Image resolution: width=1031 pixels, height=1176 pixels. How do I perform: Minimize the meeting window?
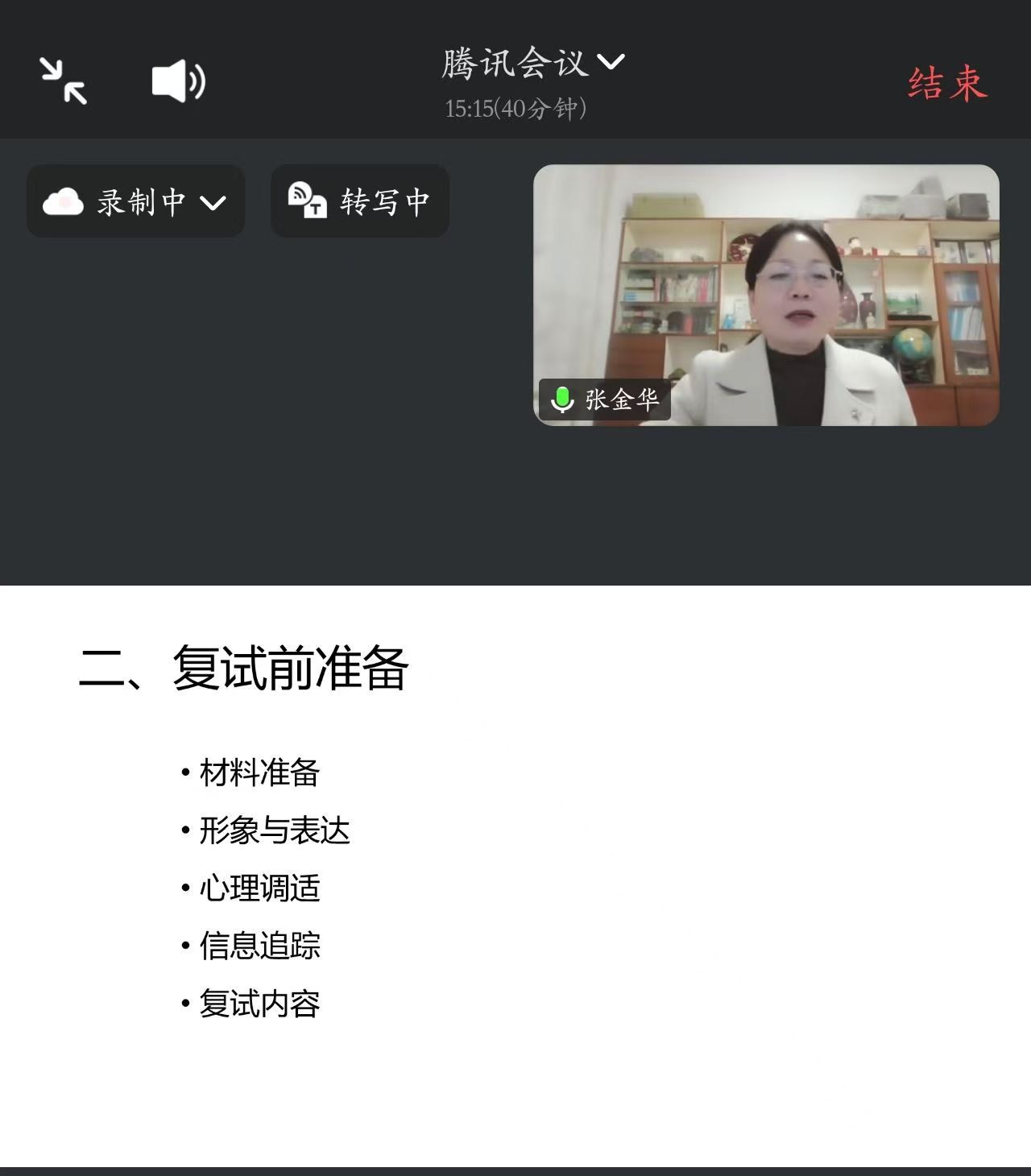pos(64,81)
